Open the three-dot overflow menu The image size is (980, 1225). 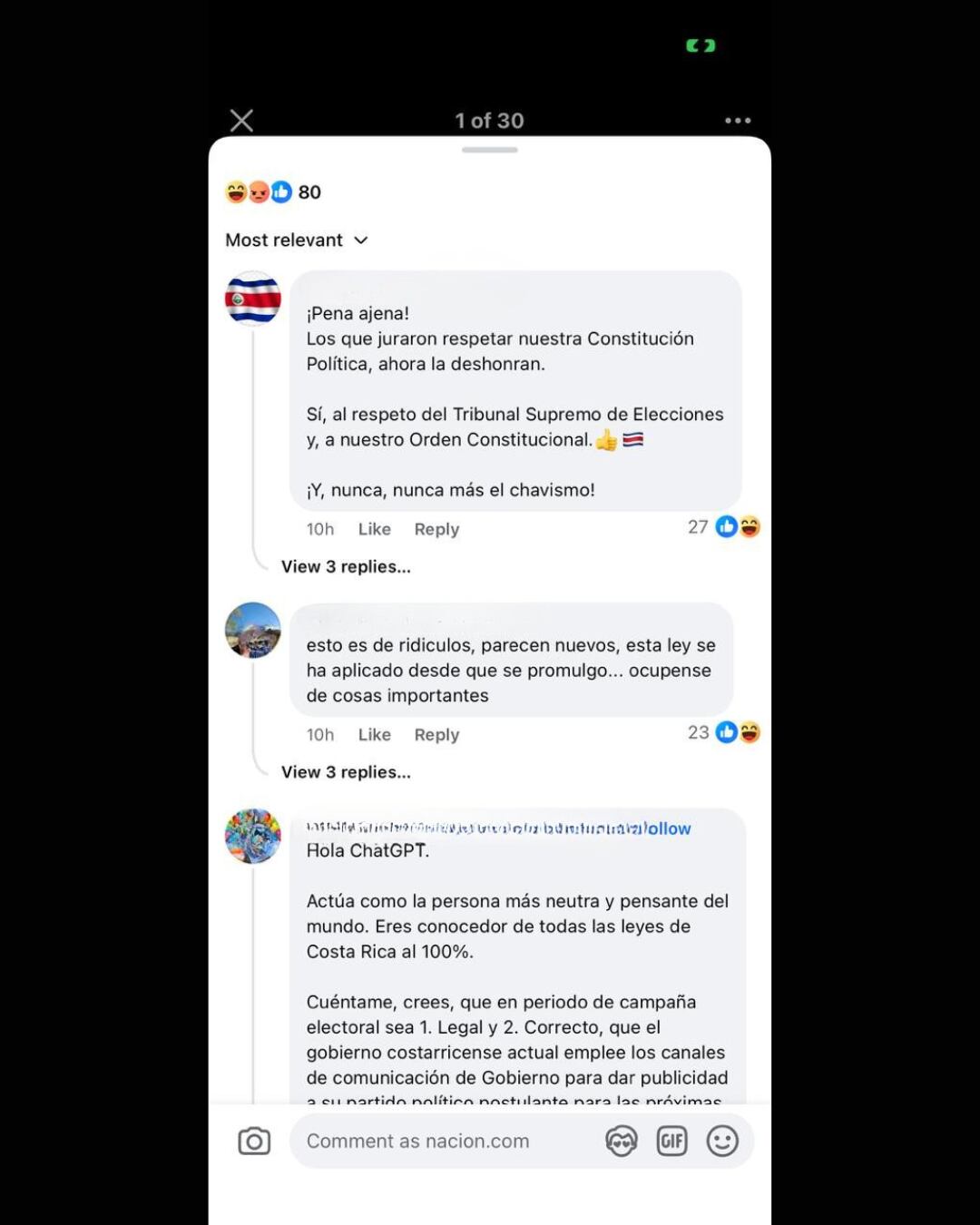(737, 121)
